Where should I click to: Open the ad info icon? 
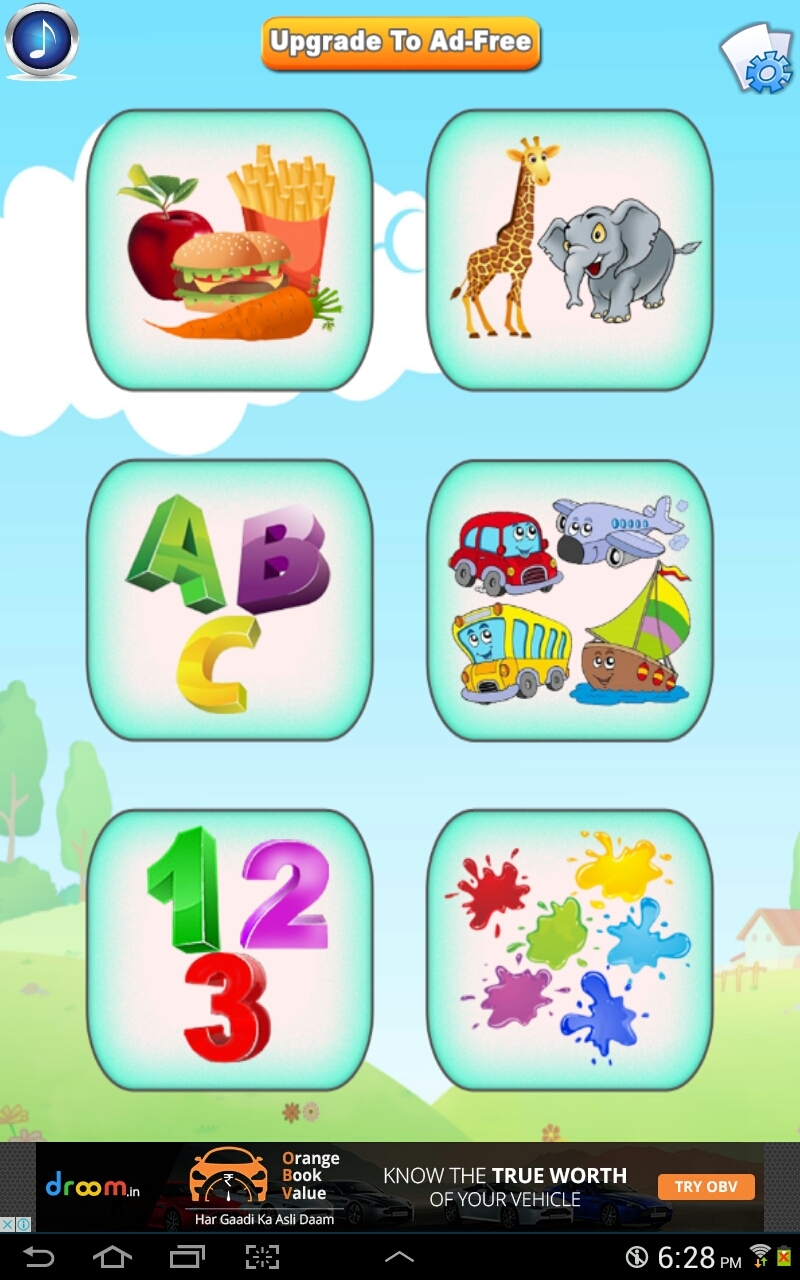click(23, 1224)
